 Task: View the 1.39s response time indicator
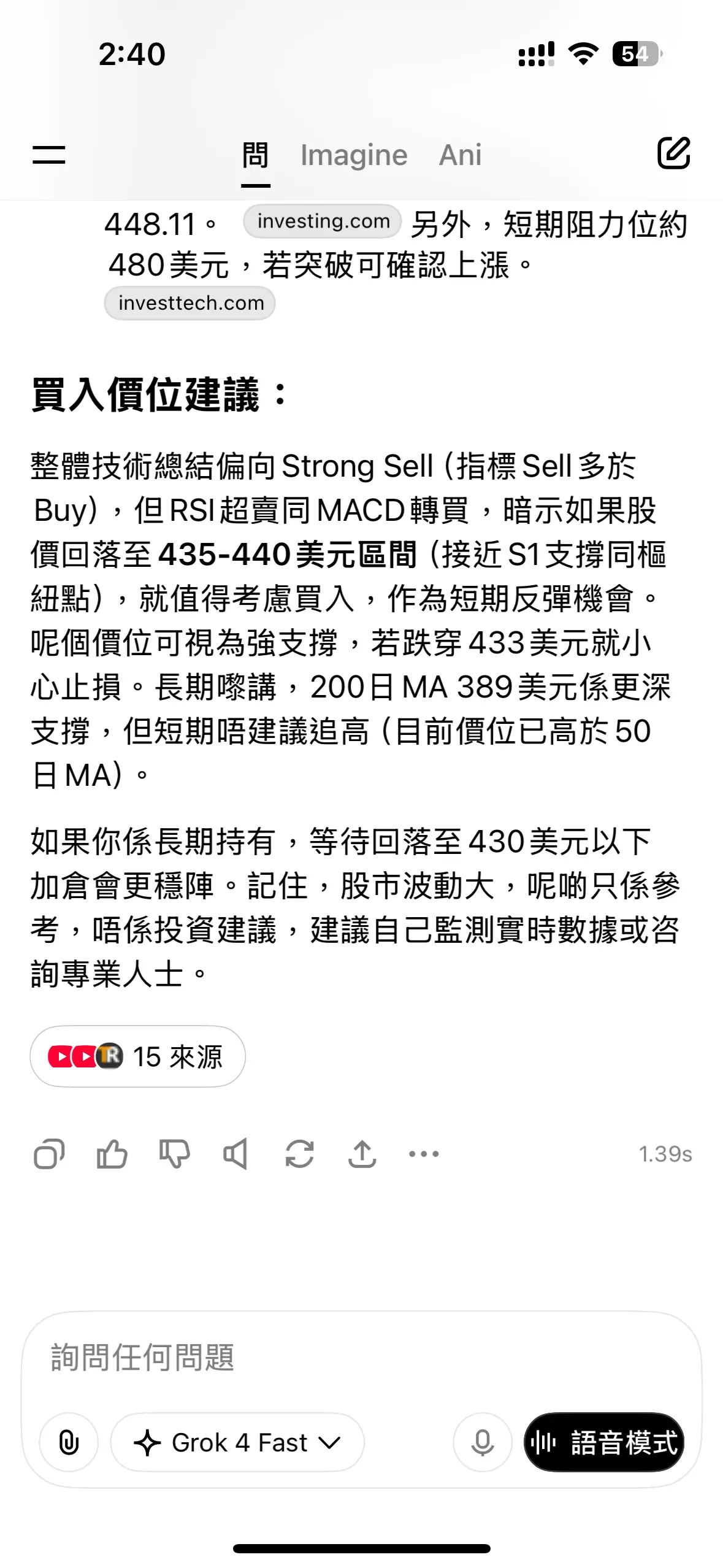click(x=665, y=1154)
